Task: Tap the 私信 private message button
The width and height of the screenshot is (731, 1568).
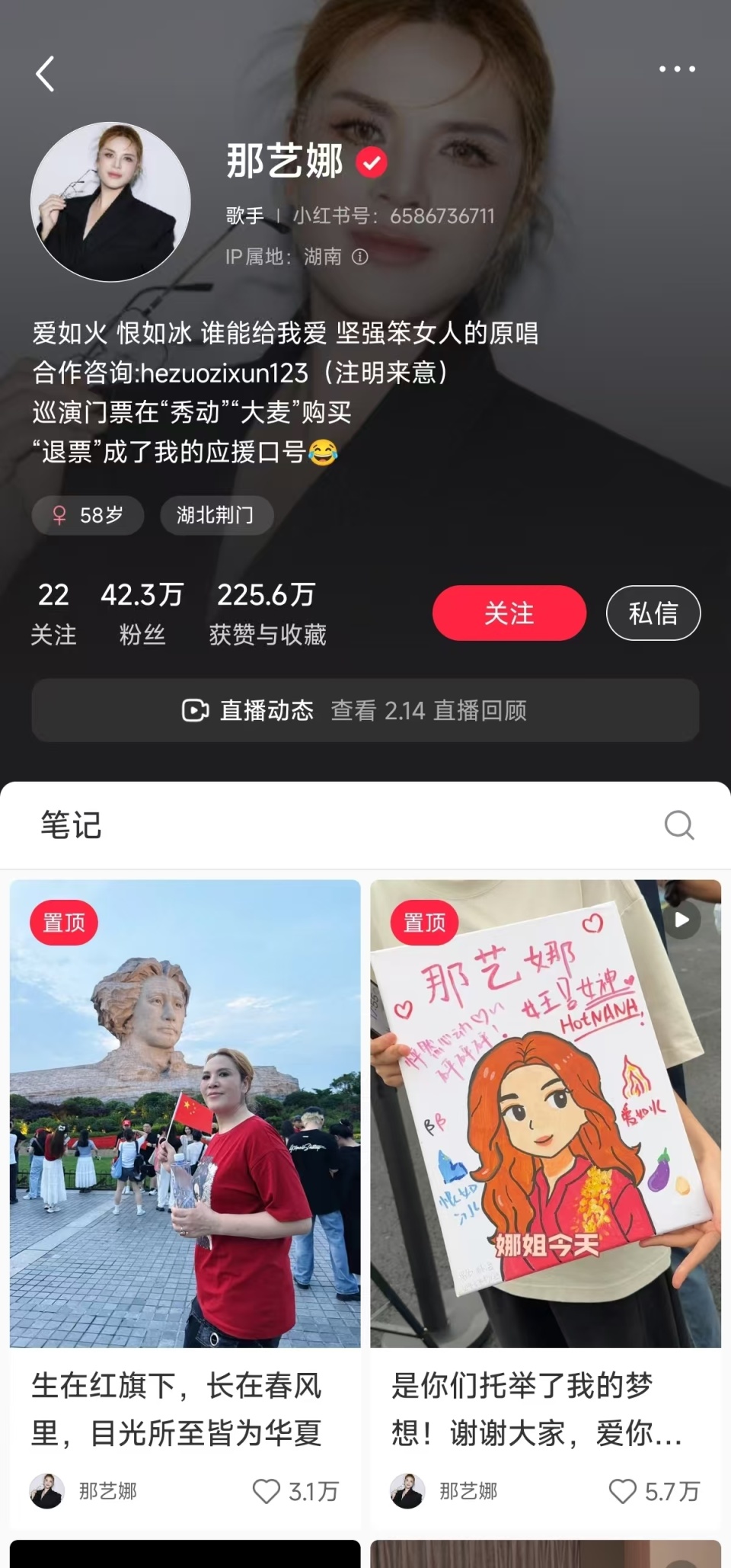Action: click(653, 613)
